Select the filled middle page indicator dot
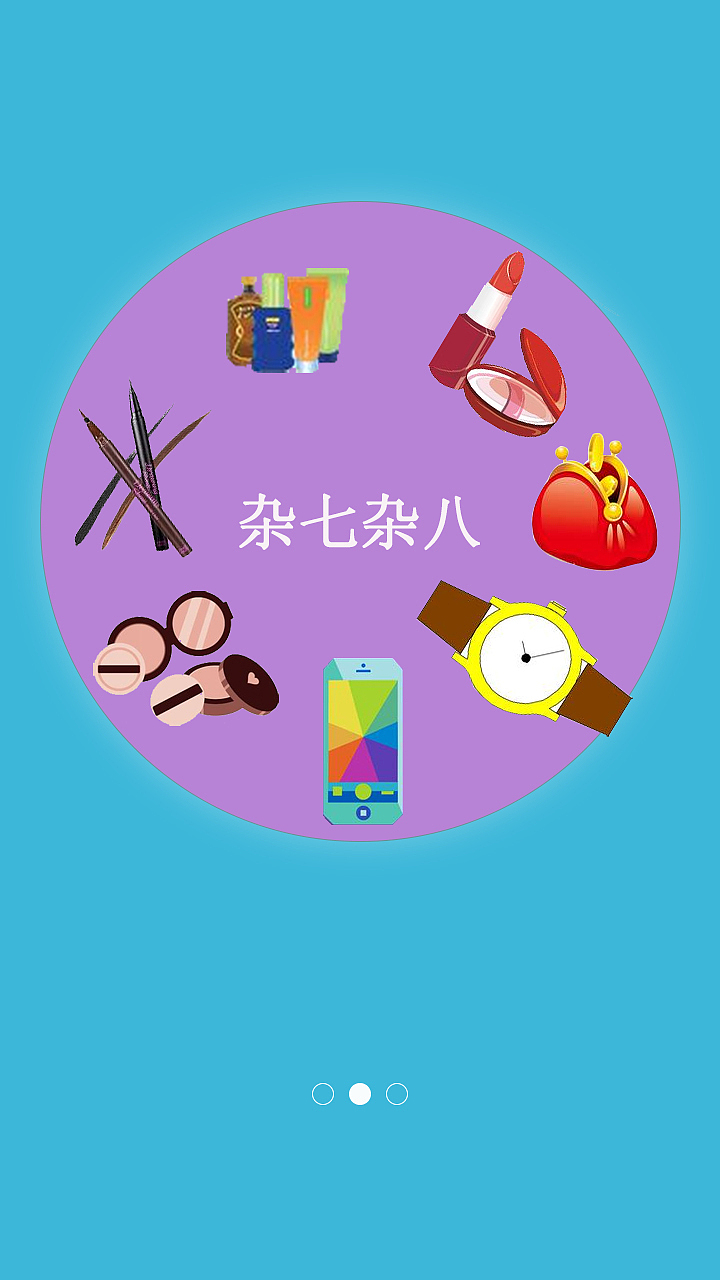 click(x=360, y=1093)
